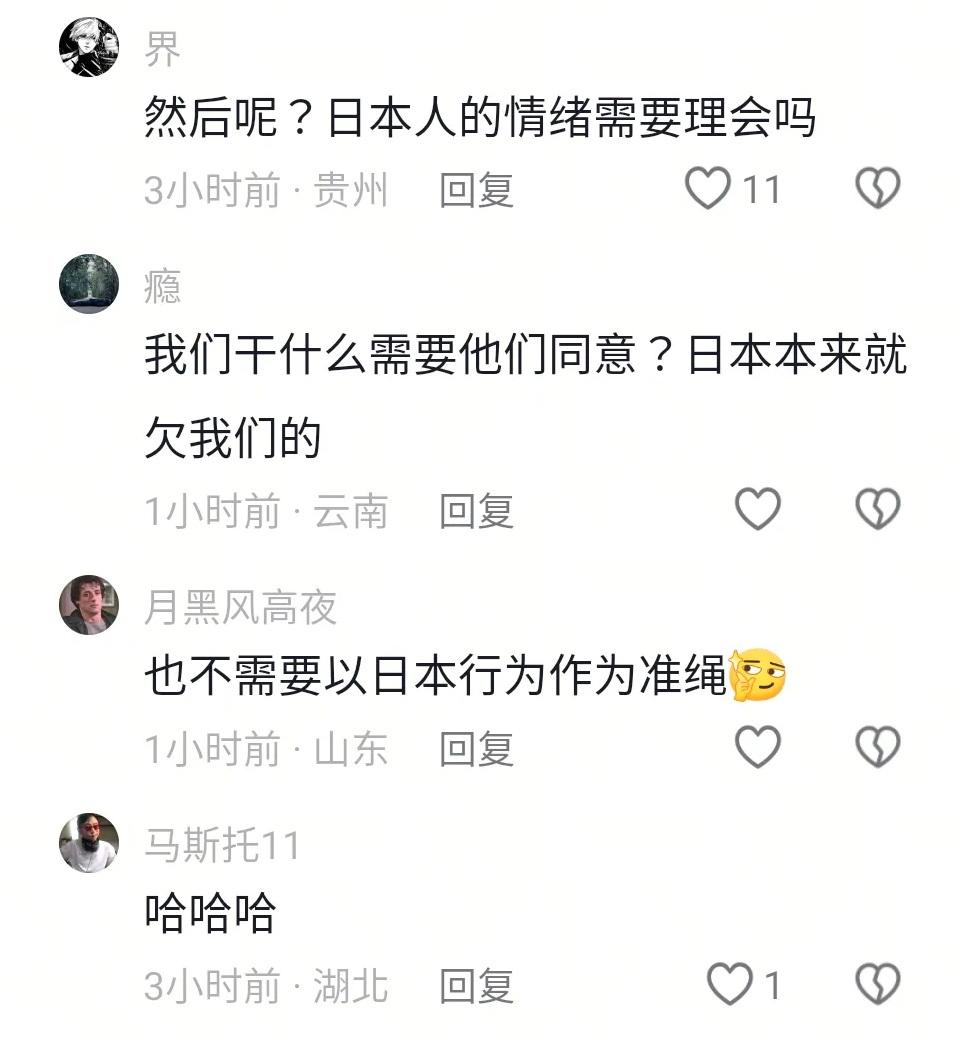Reply to 月黑风高夜's comment from 山东

(476, 748)
